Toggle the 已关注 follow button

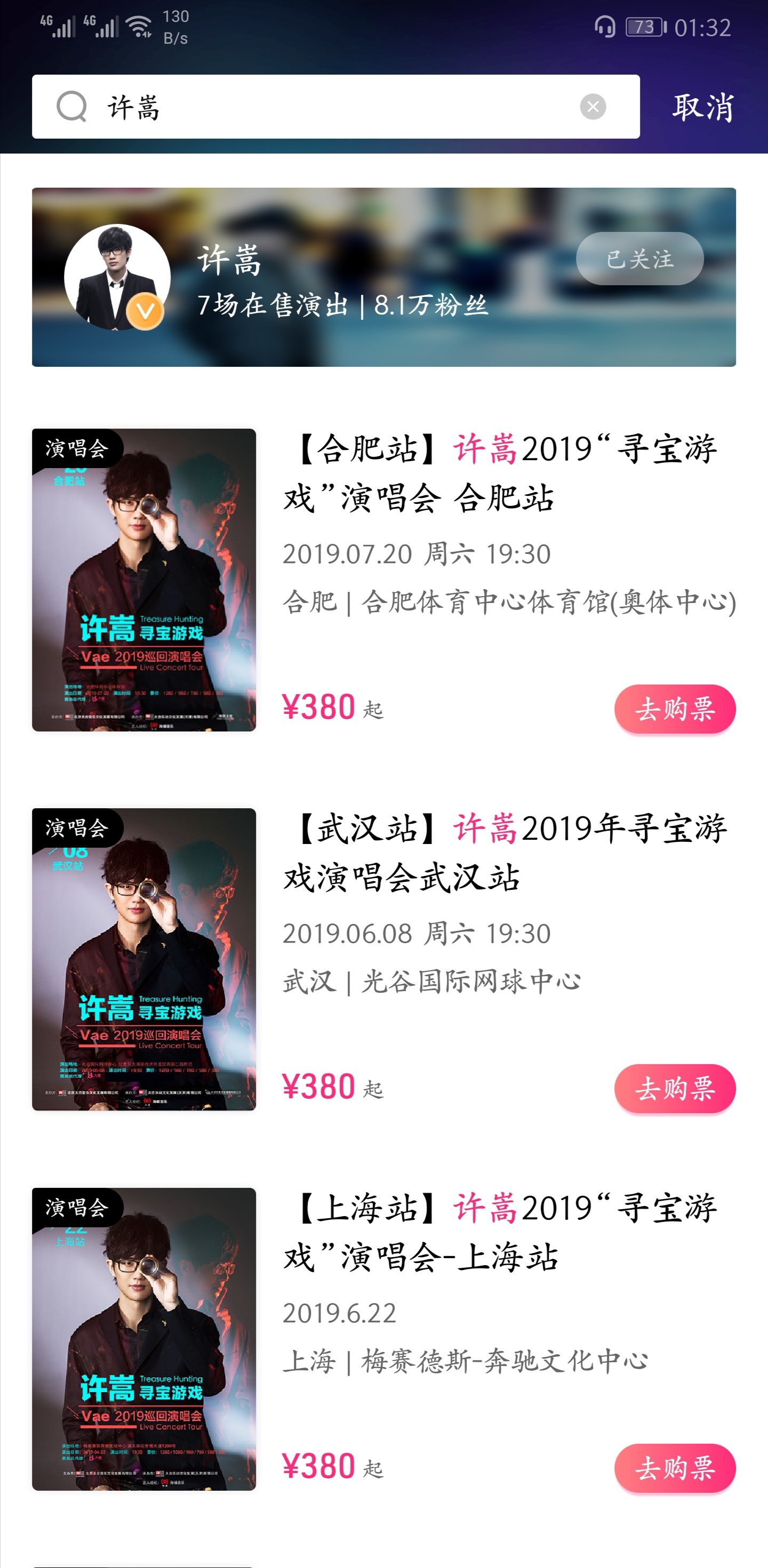pos(639,259)
